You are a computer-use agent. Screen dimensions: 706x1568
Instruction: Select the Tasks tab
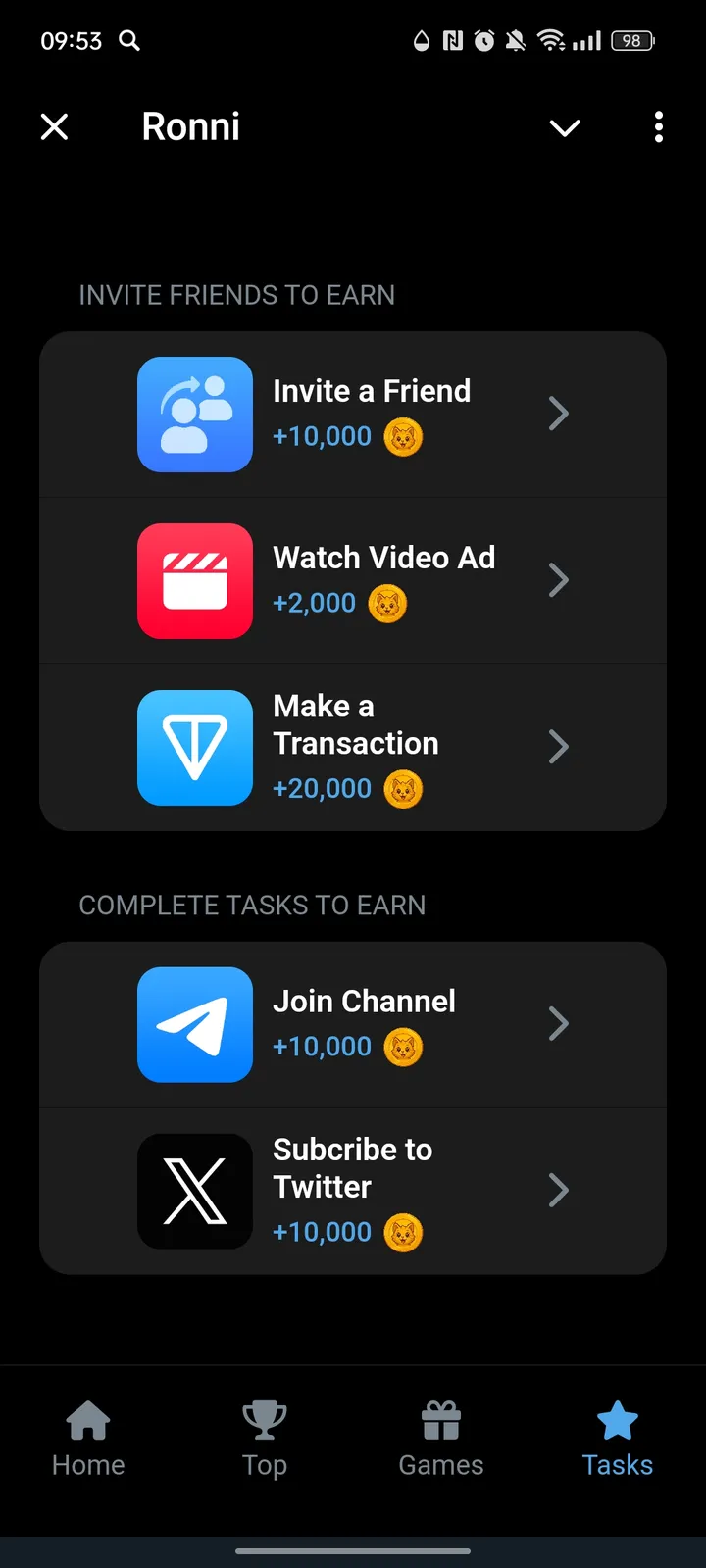618,1439
